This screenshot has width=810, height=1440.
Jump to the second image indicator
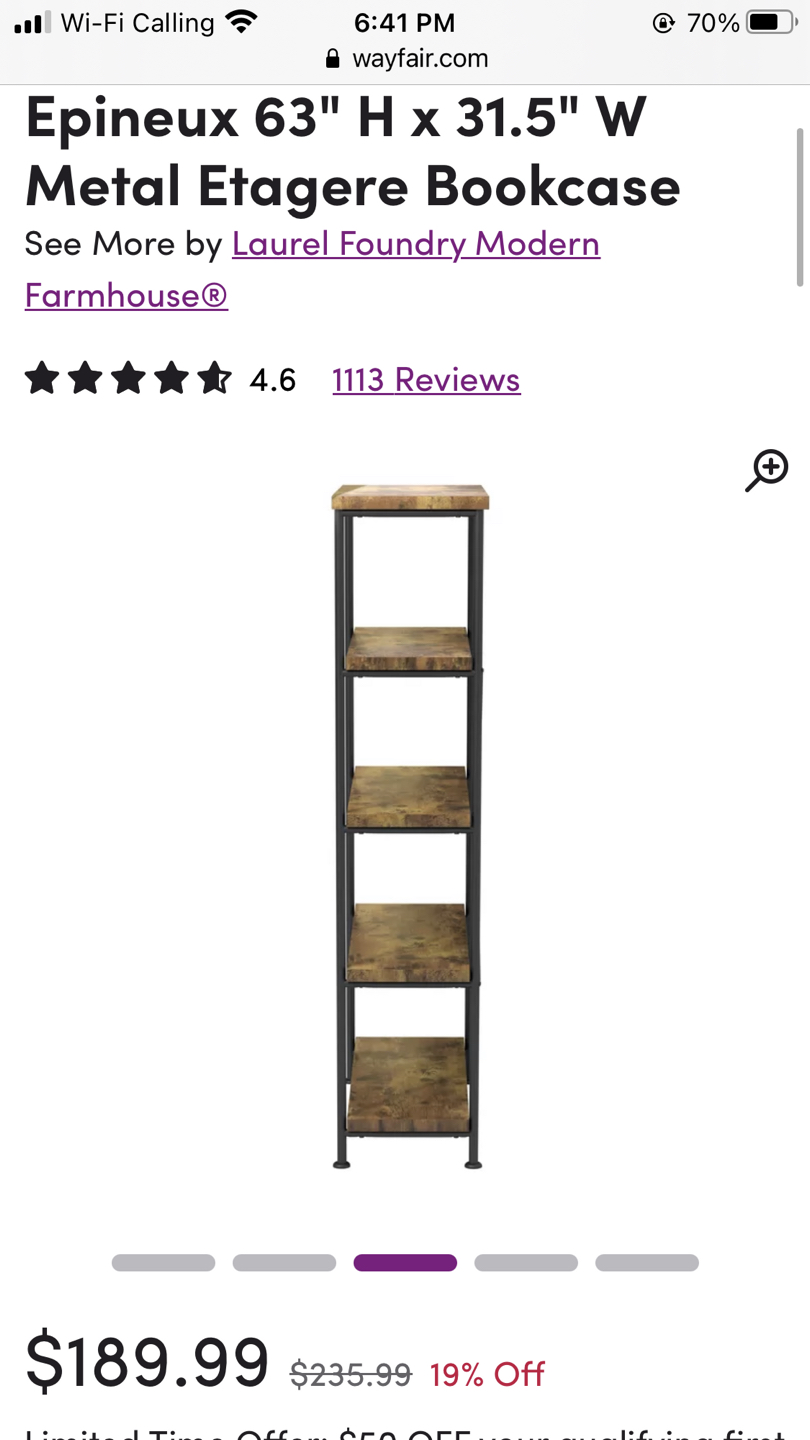pos(284,1263)
